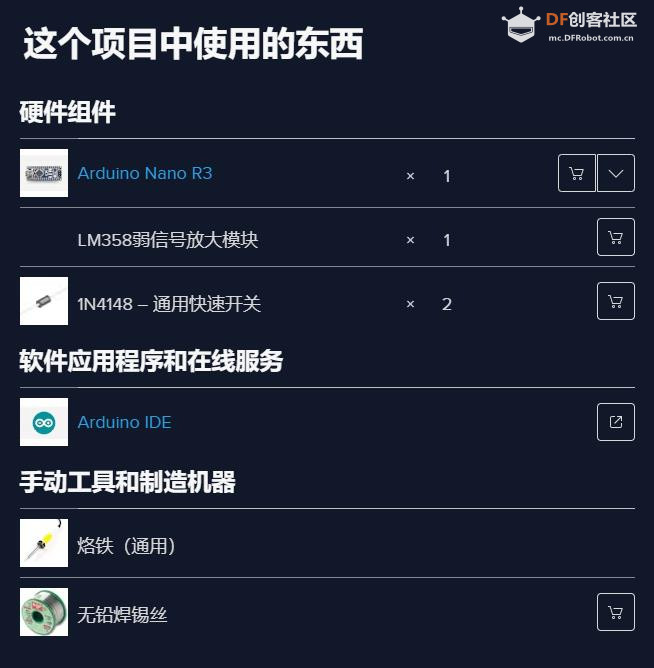This screenshot has width=654, height=668.
Task: Open the Arduino Nano R3 link
Action: tap(145, 173)
